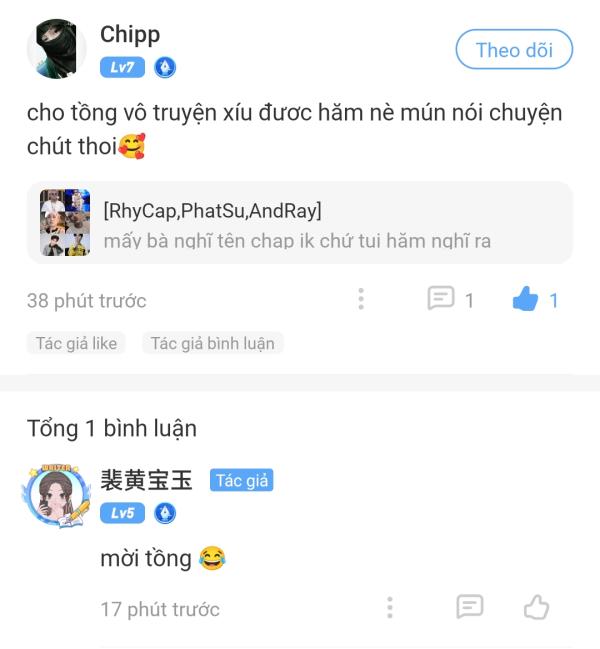600x649 pixels.
Task: Like the 'mời tồng' comment
Action: pos(537,607)
